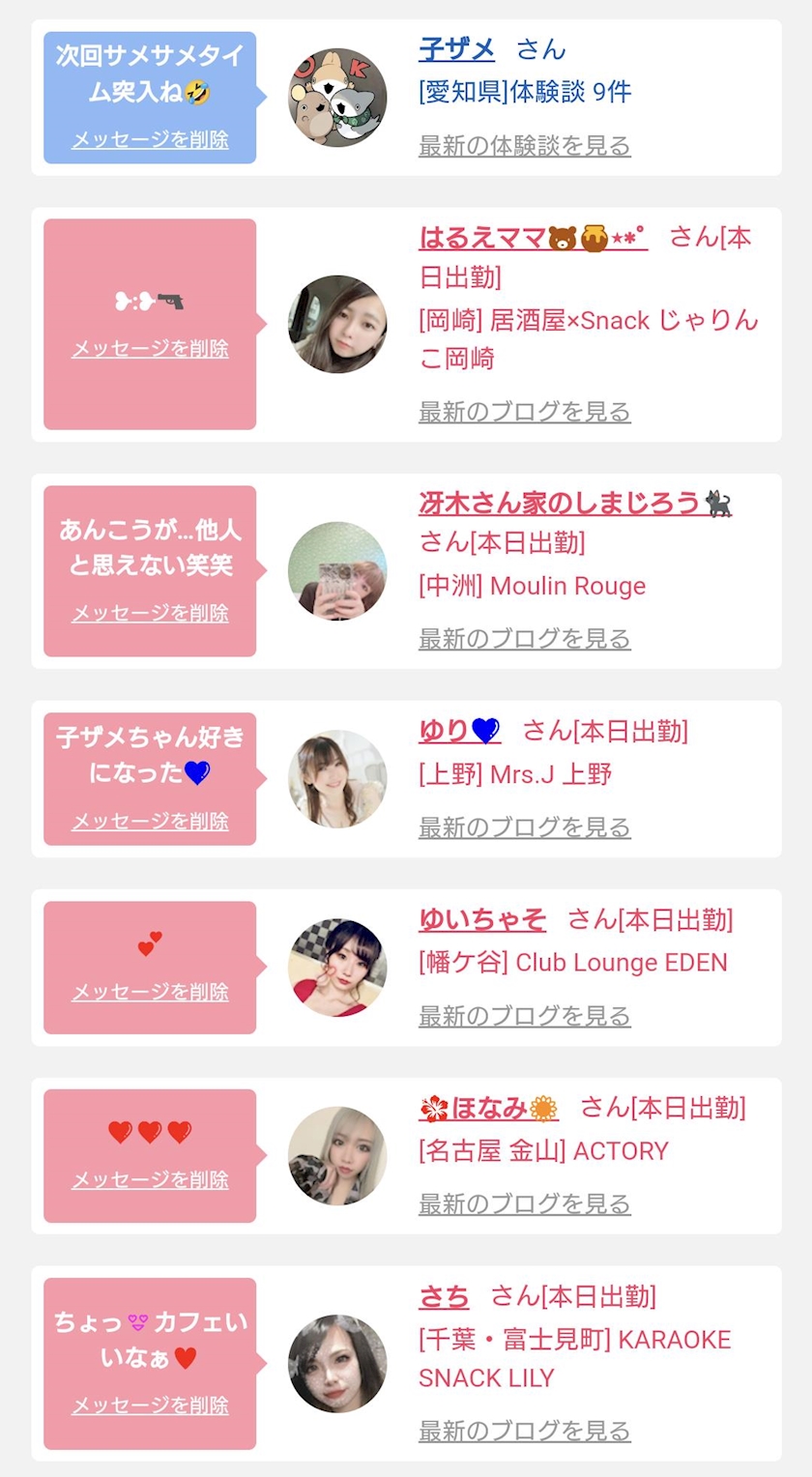Open ほなみ's profile name link

point(489,1108)
